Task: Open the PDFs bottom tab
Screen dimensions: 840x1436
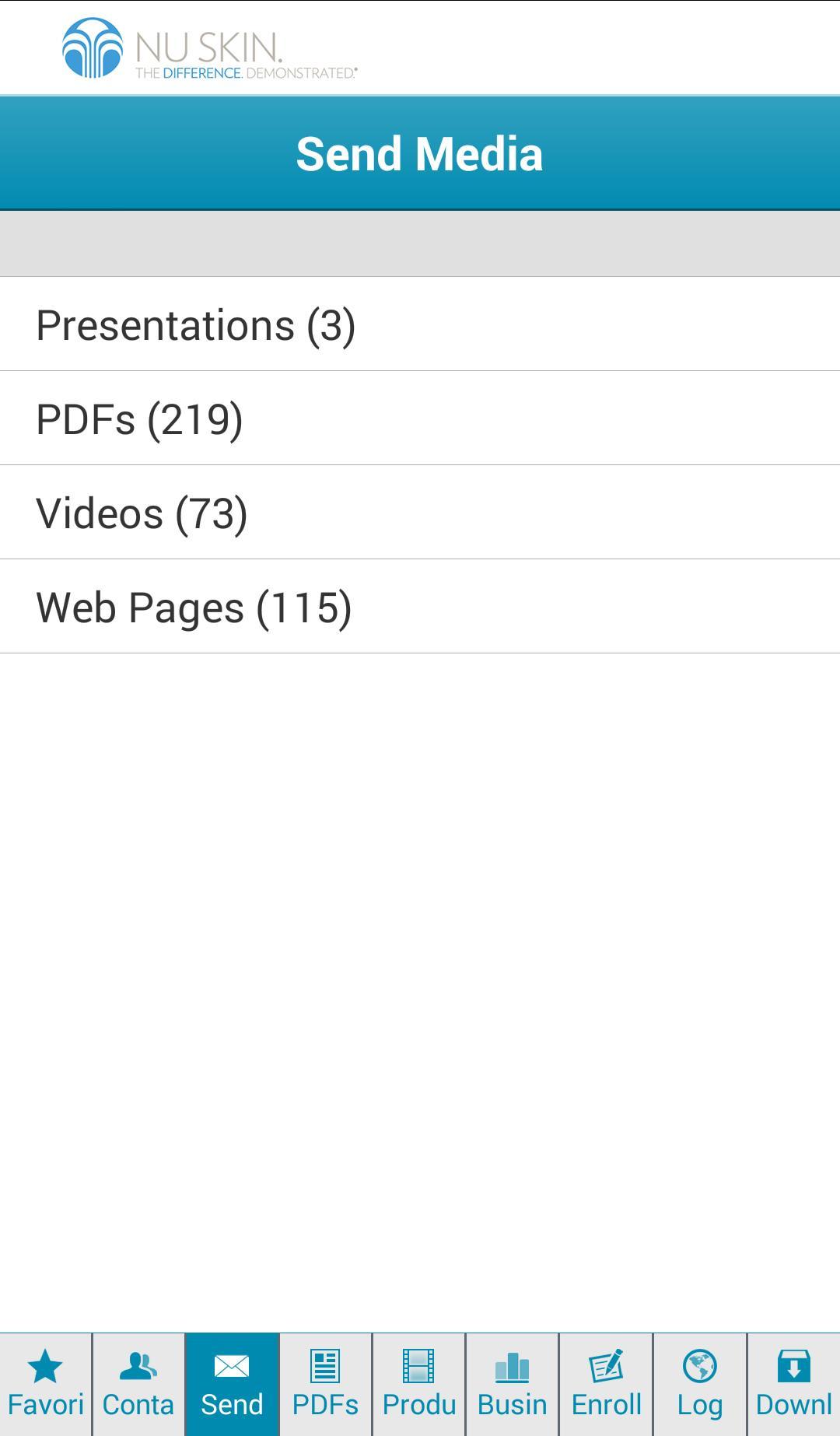Action: [325, 1385]
